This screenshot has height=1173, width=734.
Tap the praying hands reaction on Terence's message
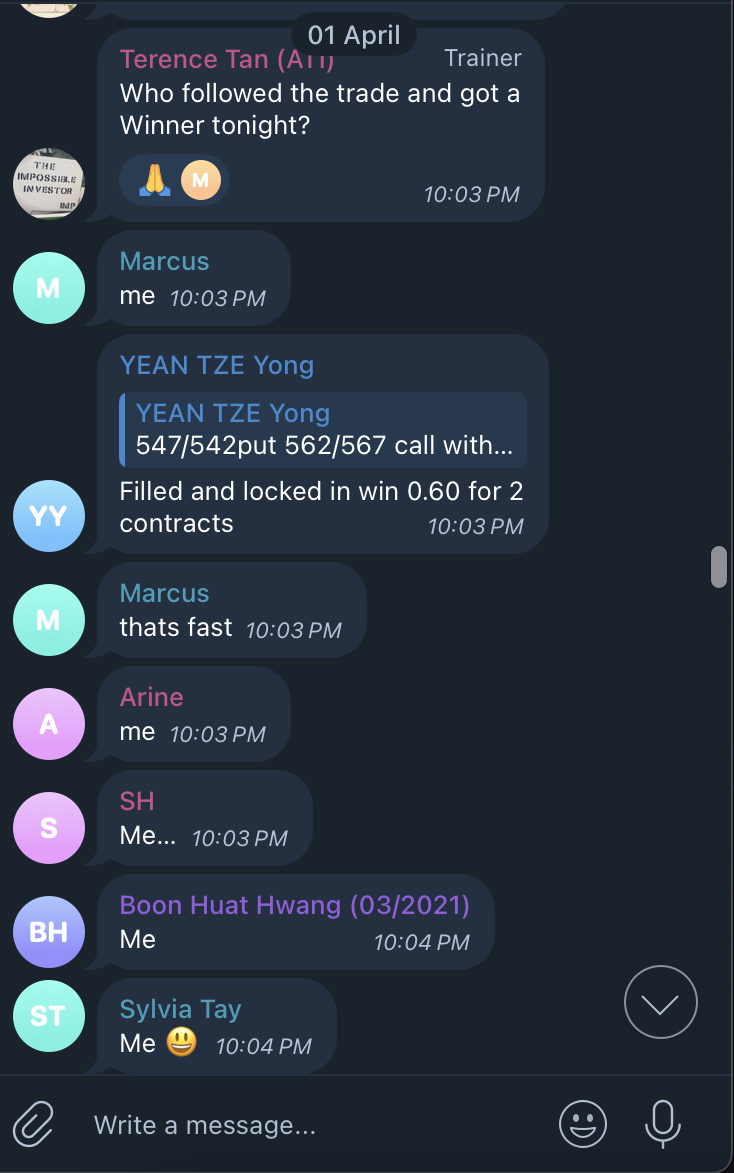(154, 180)
